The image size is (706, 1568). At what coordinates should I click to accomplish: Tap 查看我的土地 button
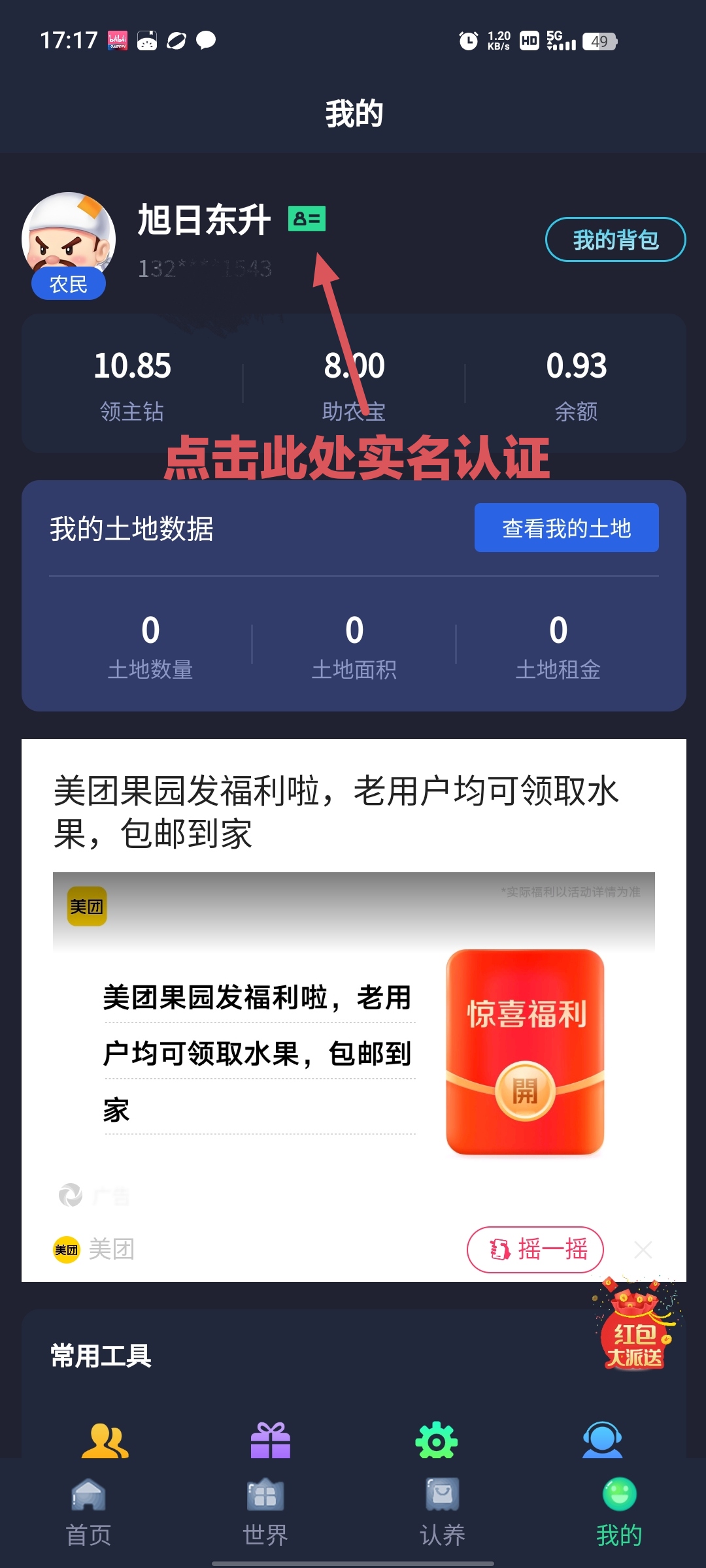pyautogui.click(x=566, y=528)
